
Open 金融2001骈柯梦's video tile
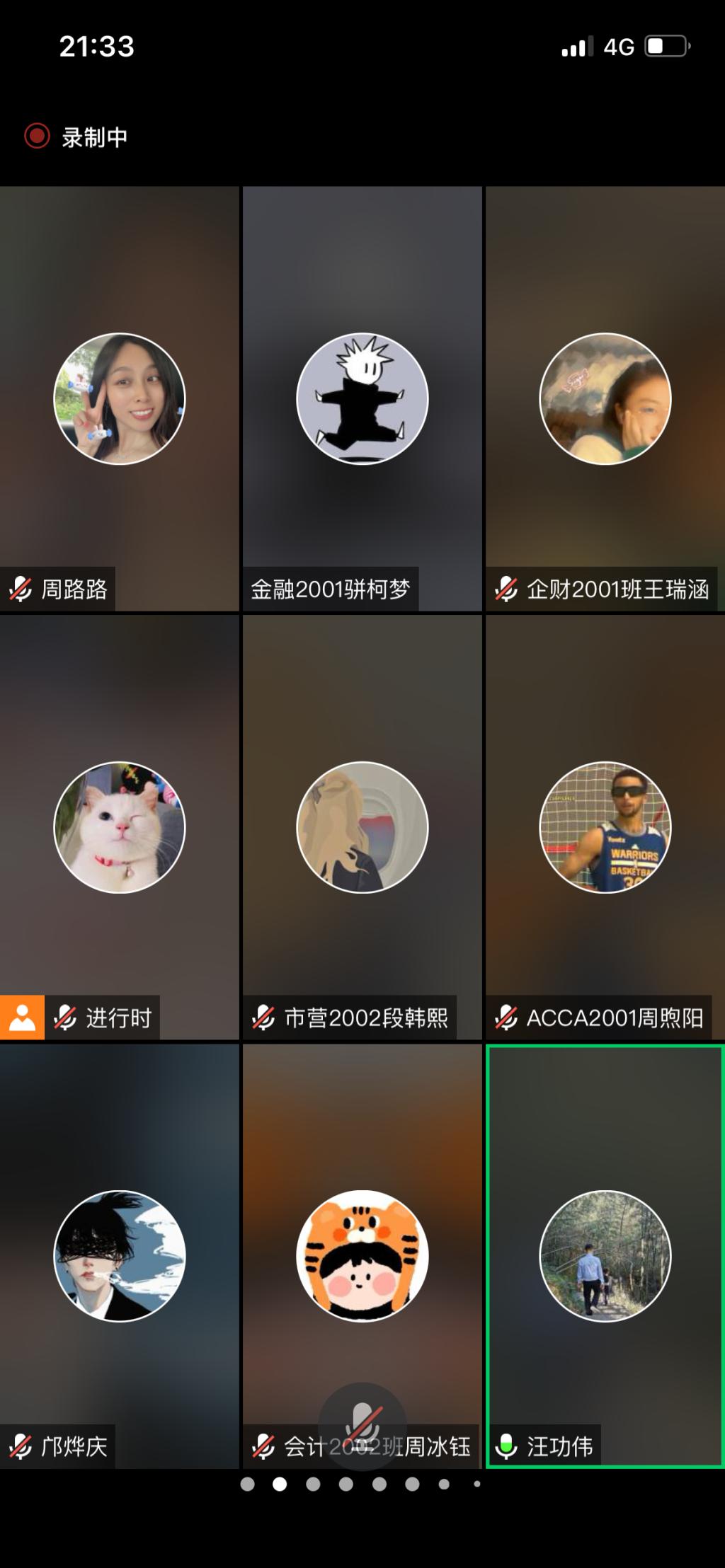[362, 398]
